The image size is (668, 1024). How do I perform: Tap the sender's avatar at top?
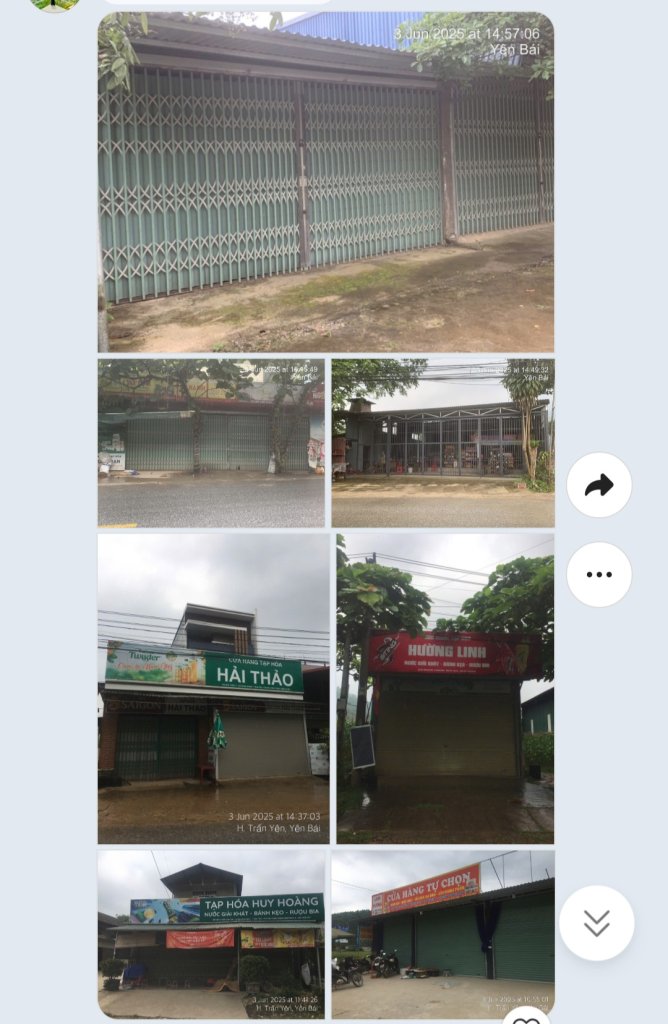(x=56, y=4)
